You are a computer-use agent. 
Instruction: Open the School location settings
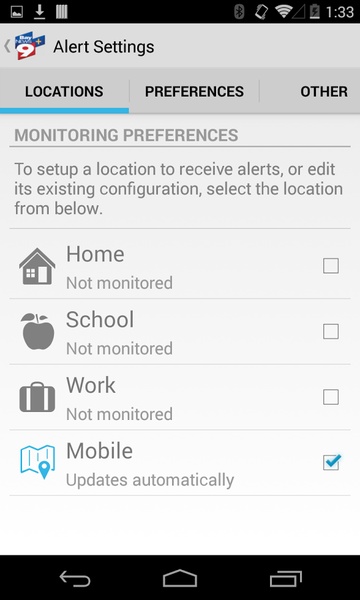click(x=180, y=331)
